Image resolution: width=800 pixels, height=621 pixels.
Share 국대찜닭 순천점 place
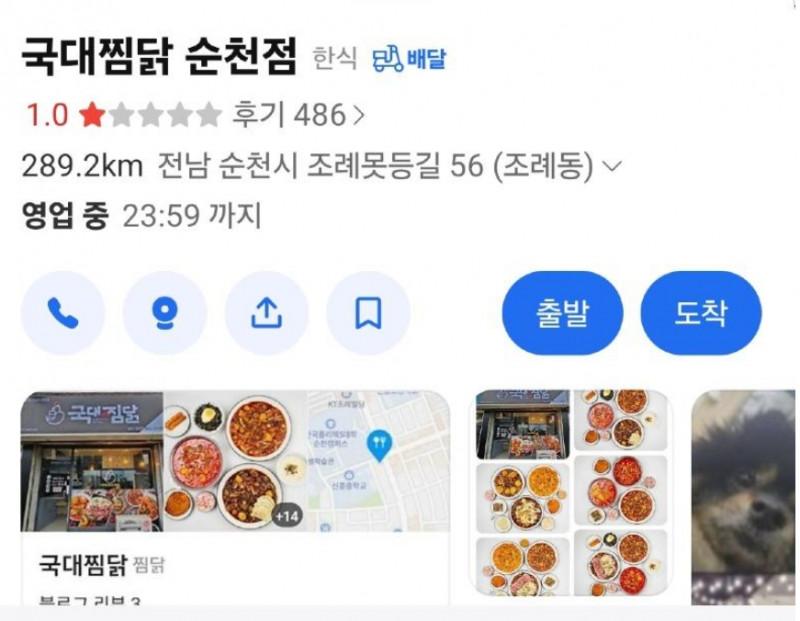[x=266, y=313]
